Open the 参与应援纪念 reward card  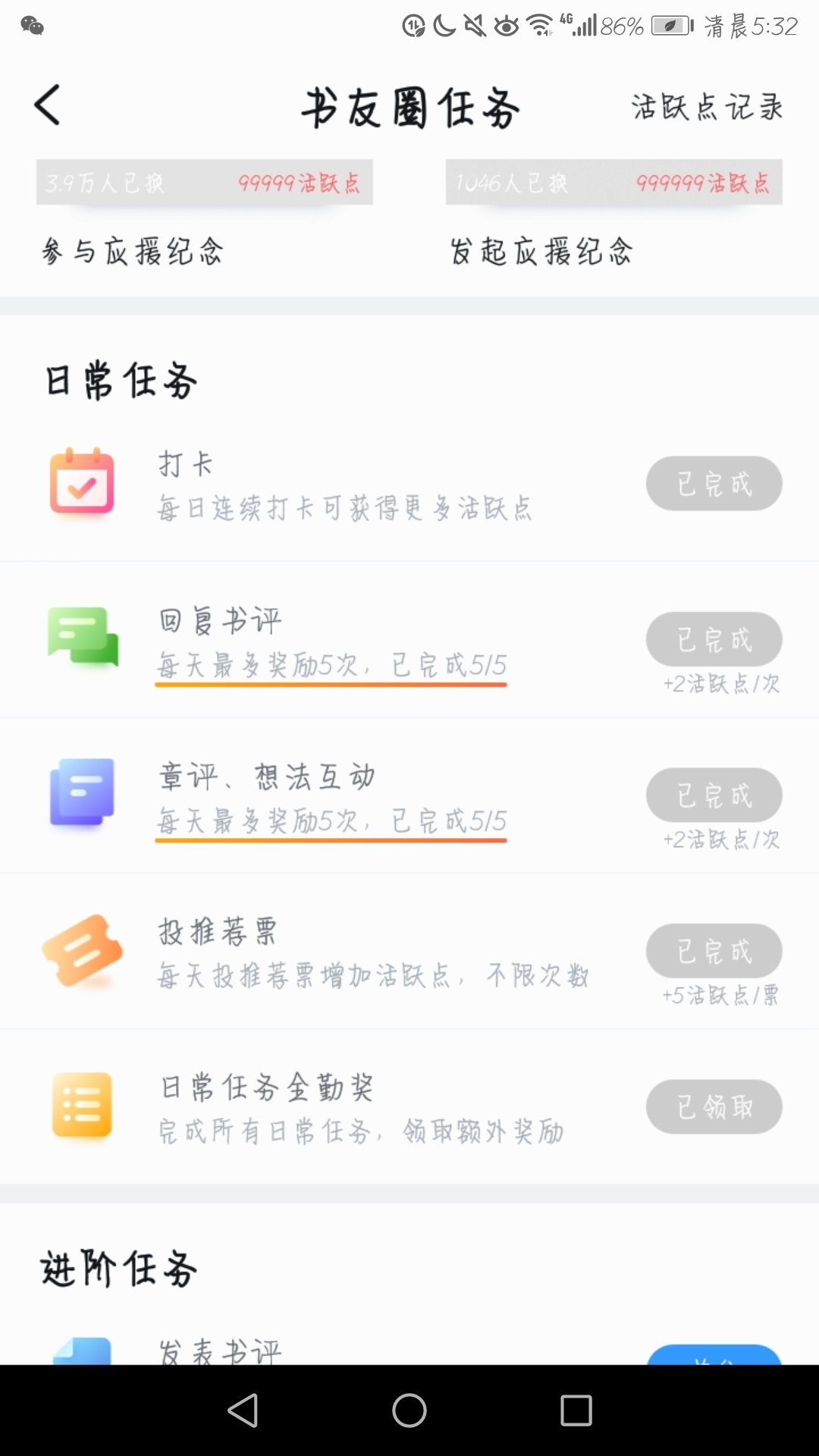tap(205, 214)
